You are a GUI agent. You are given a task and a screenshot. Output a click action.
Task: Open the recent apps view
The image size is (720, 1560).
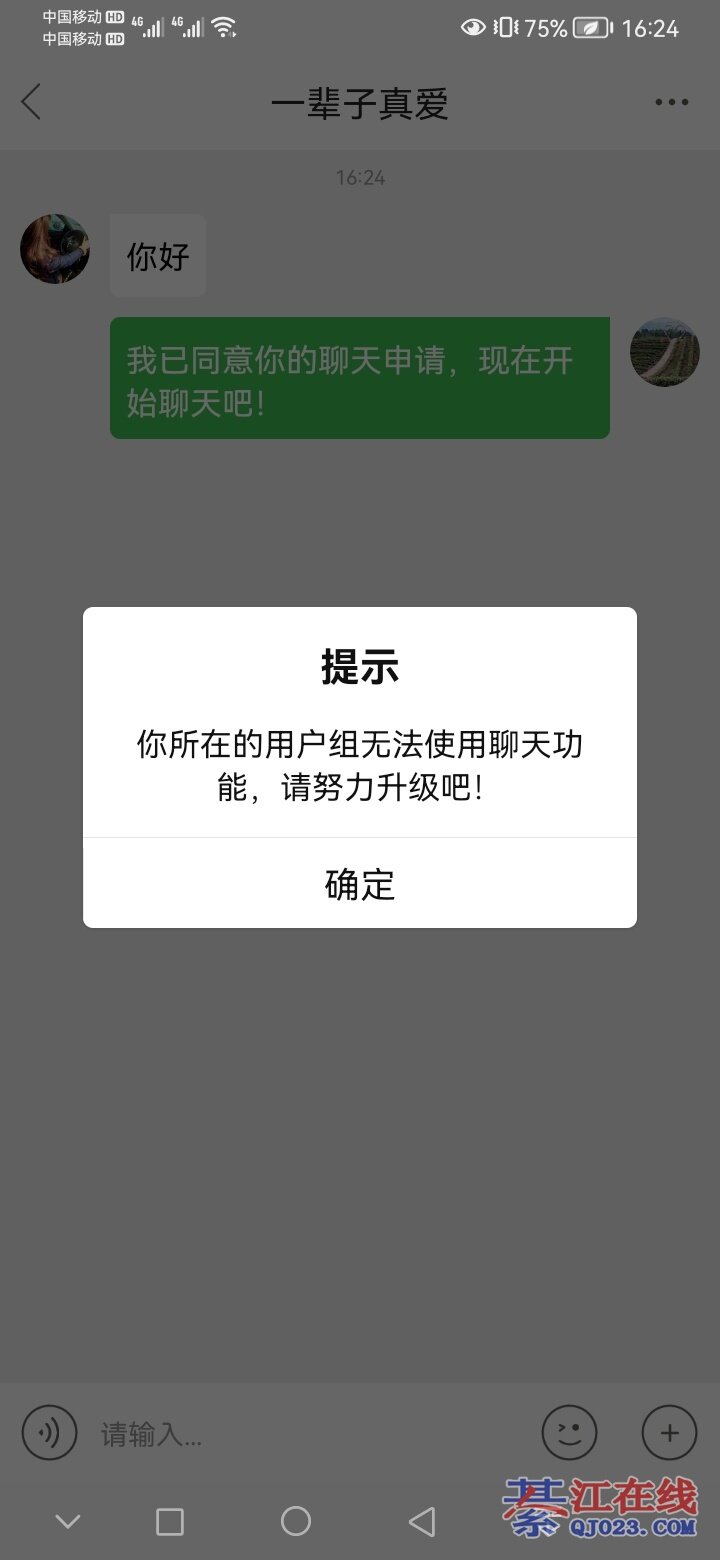[170, 1522]
